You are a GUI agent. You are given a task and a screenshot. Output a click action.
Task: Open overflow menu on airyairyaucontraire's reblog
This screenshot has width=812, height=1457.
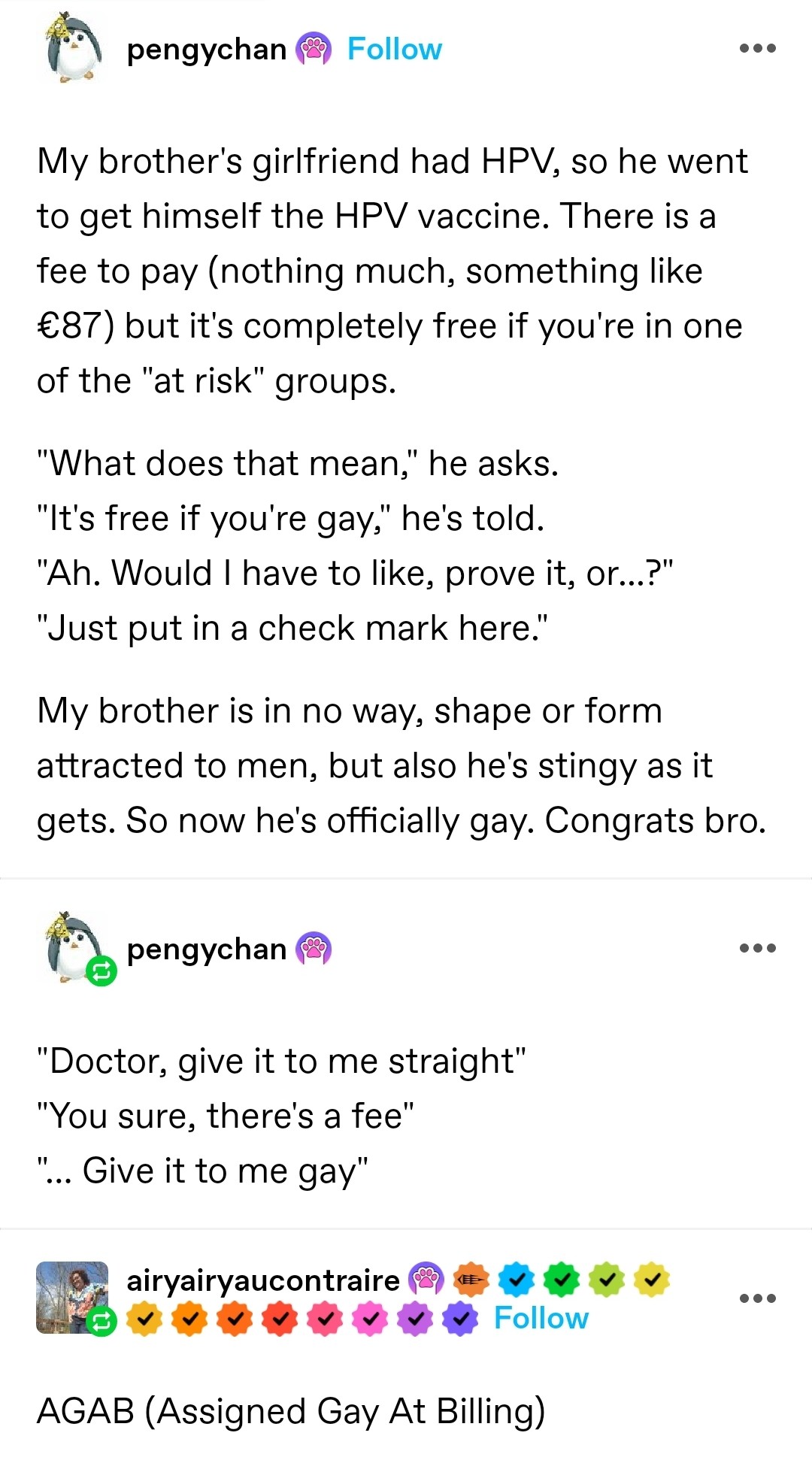point(757,1298)
